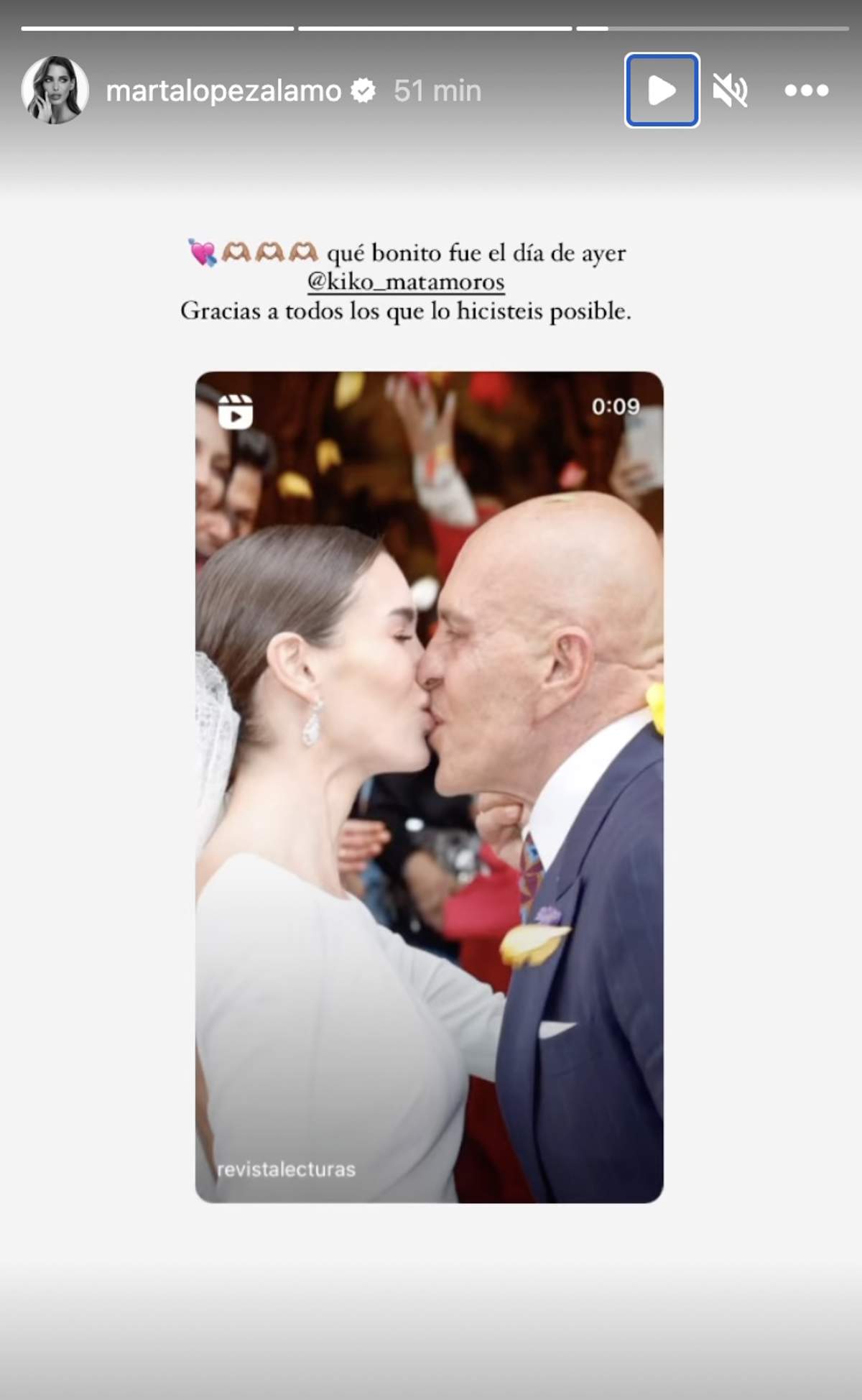Open the @kiko_matamoros mention

coord(406,282)
